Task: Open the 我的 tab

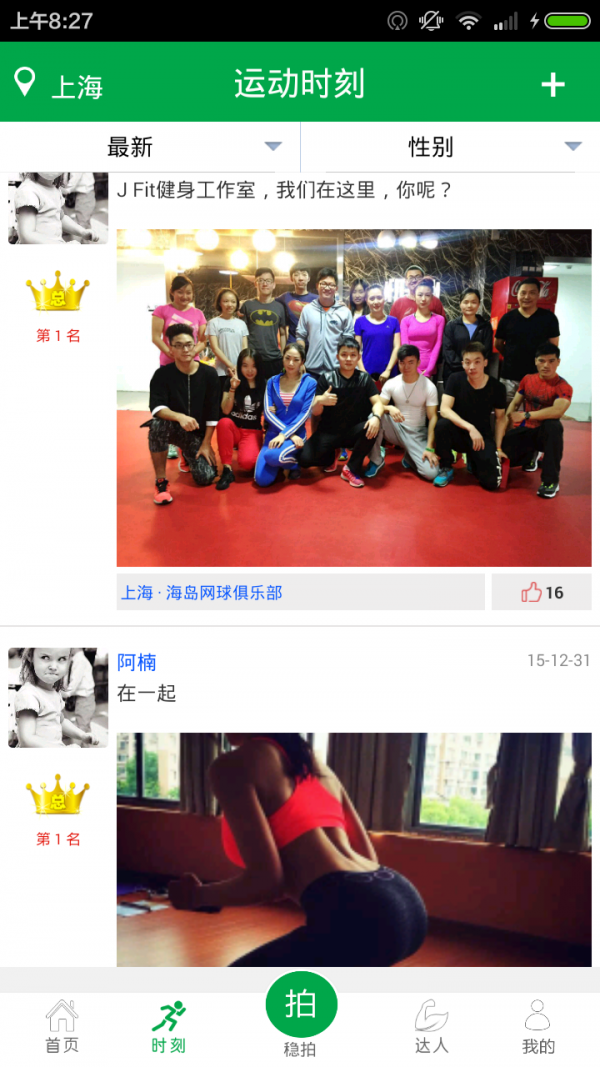Action: [x=538, y=1028]
